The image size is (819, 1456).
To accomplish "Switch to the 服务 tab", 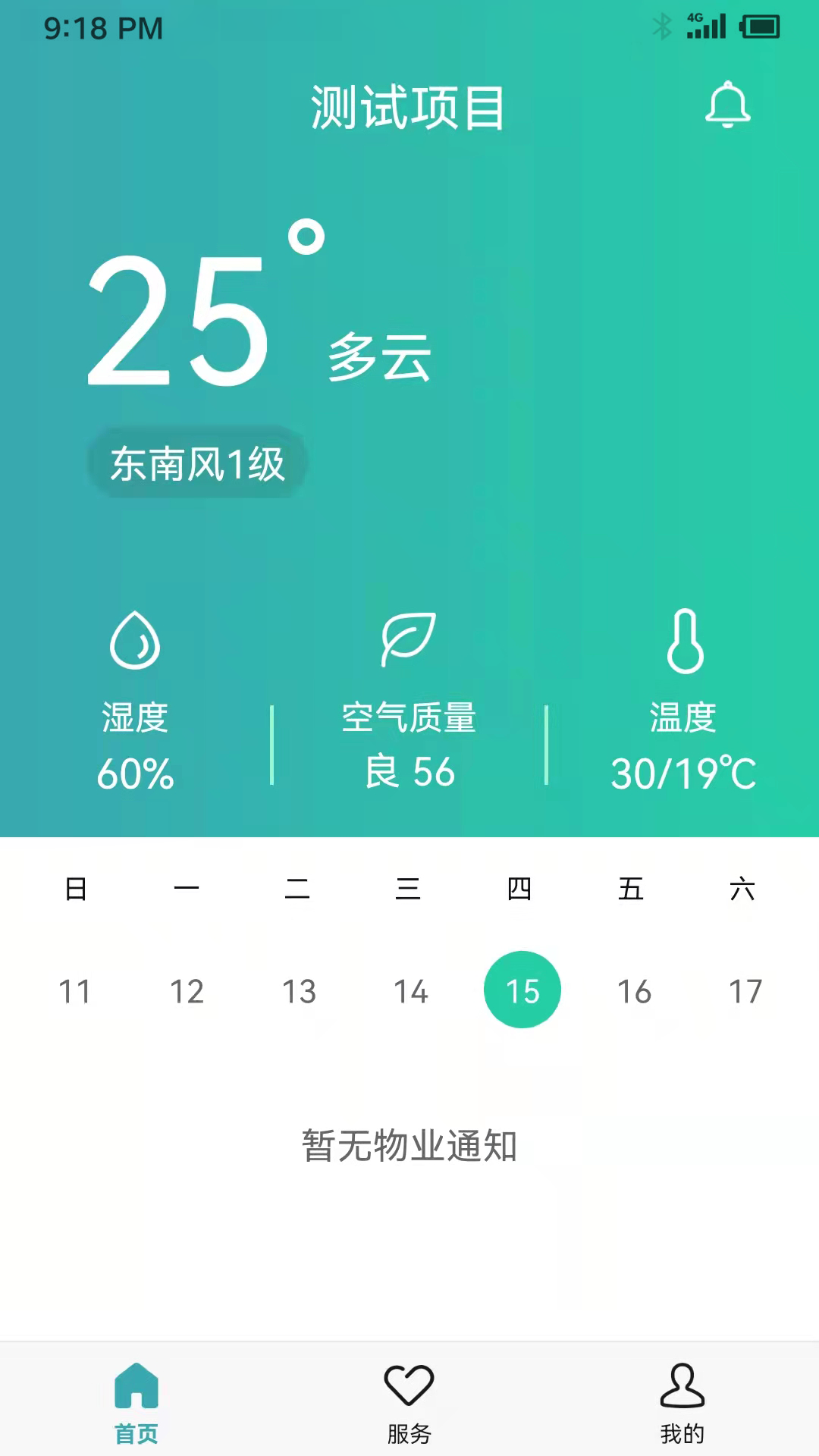I will point(409,1401).
